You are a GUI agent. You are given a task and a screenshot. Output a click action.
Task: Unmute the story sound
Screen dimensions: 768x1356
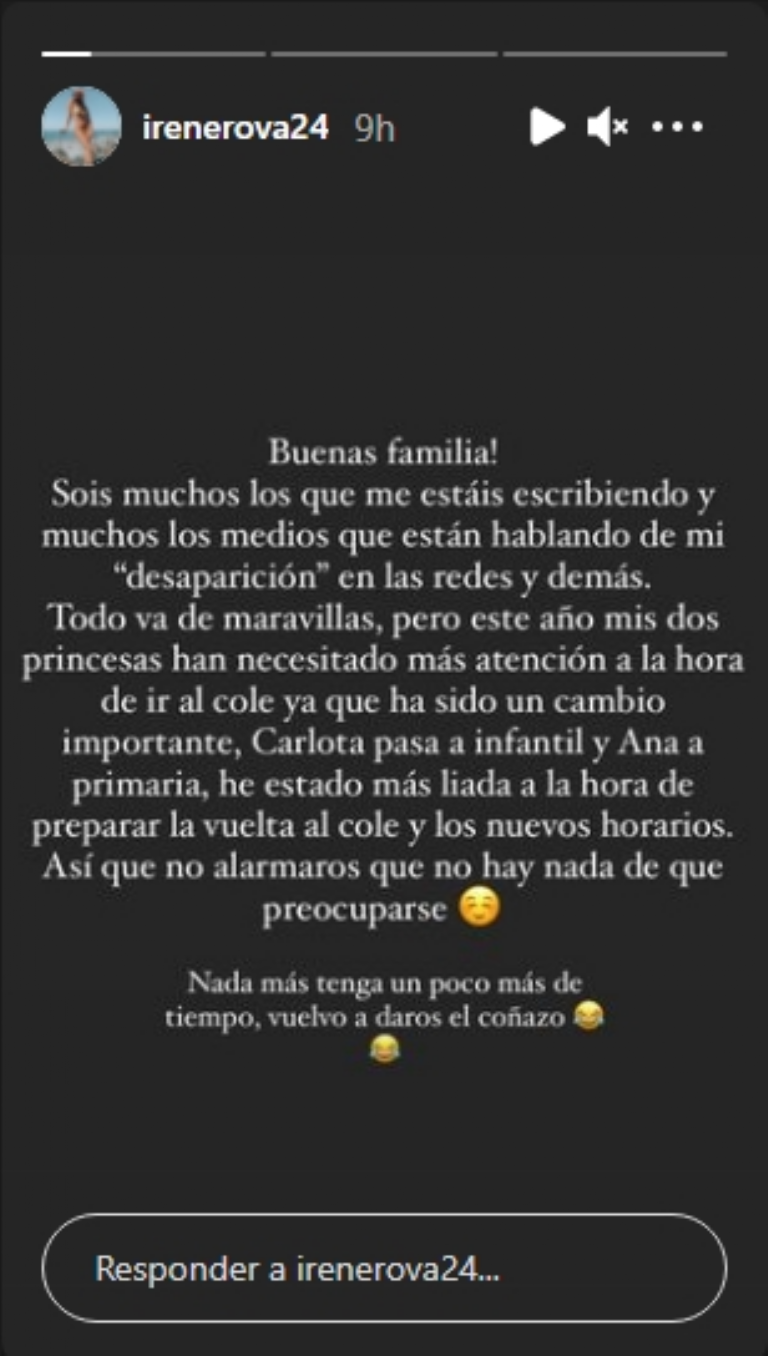606,127
